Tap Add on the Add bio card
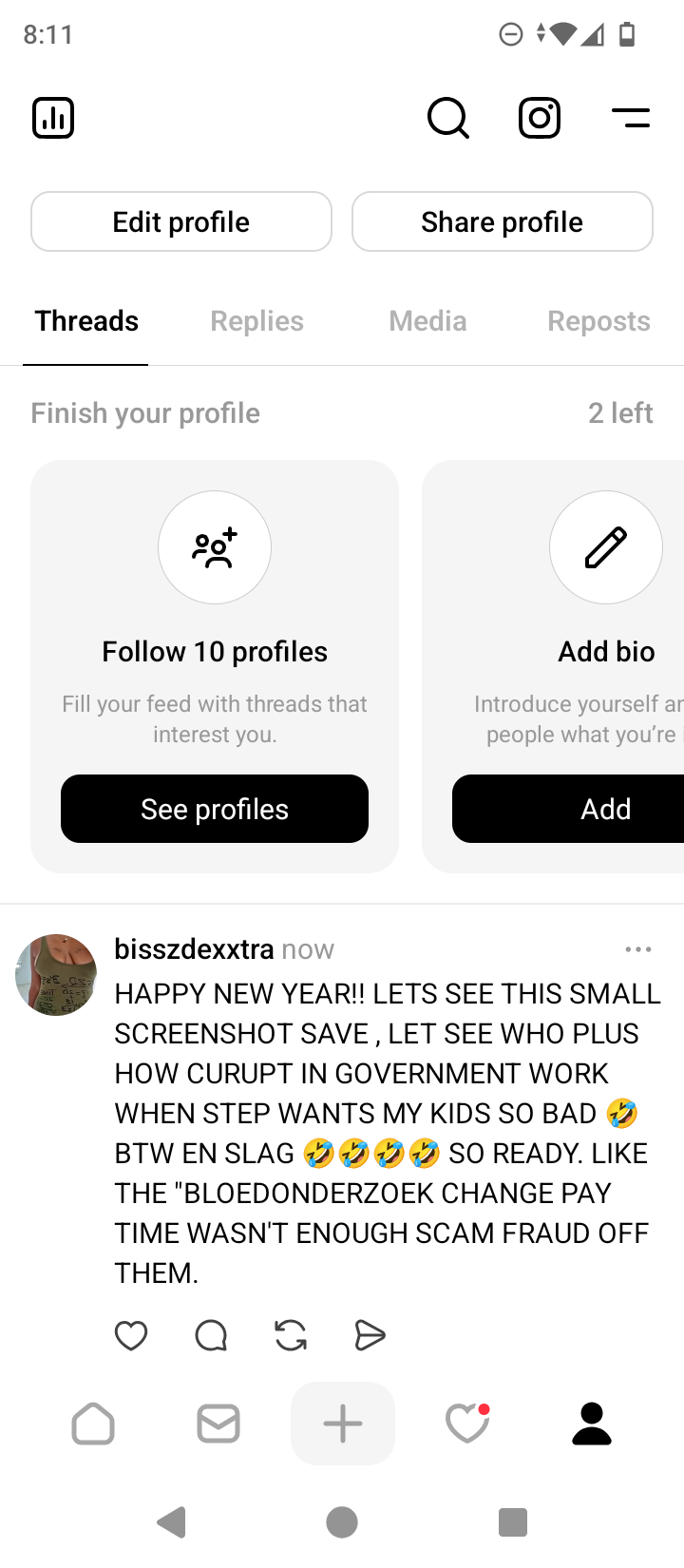 [x=589, y=809]
